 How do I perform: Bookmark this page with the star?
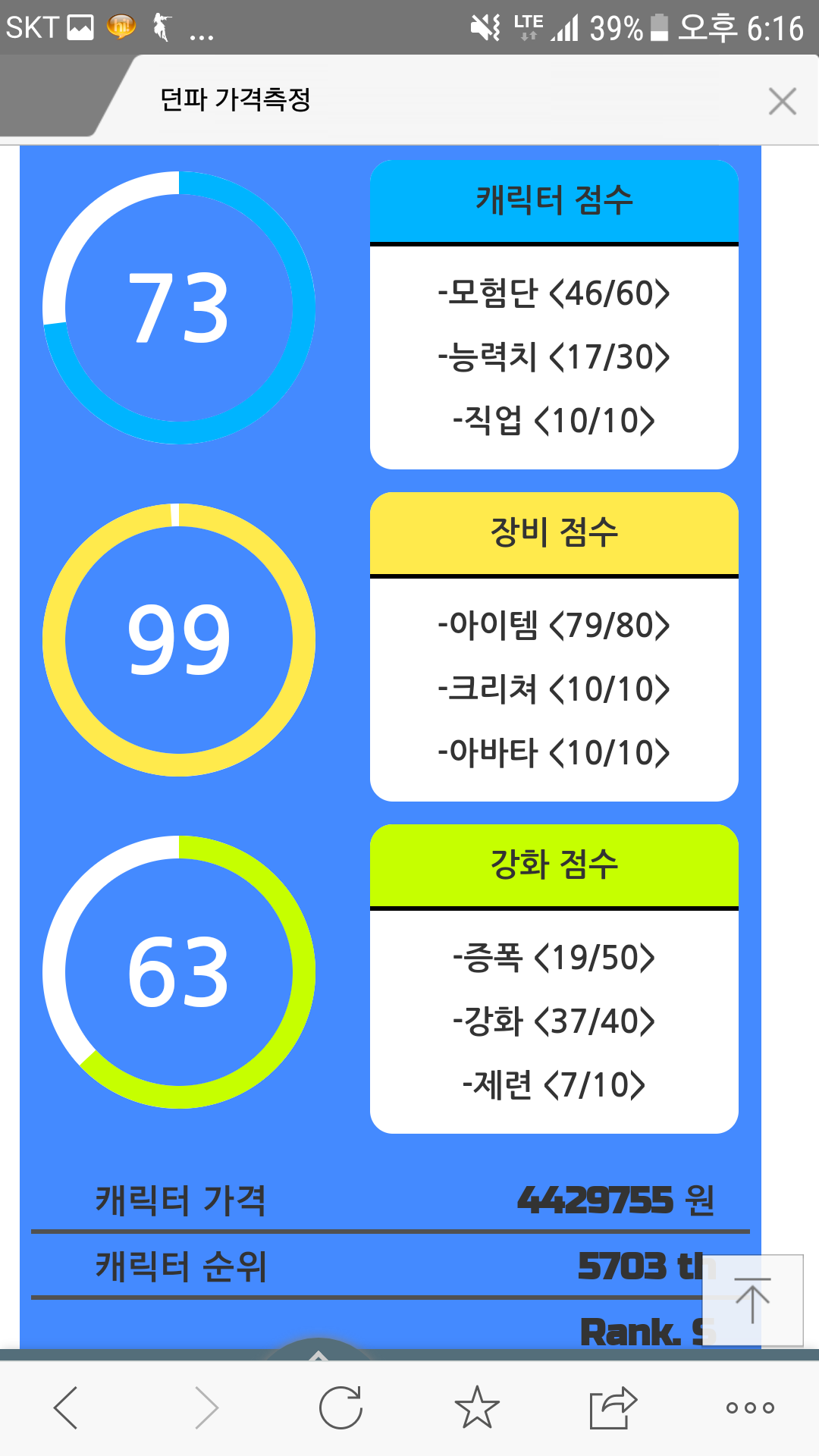click(477, 1407)
